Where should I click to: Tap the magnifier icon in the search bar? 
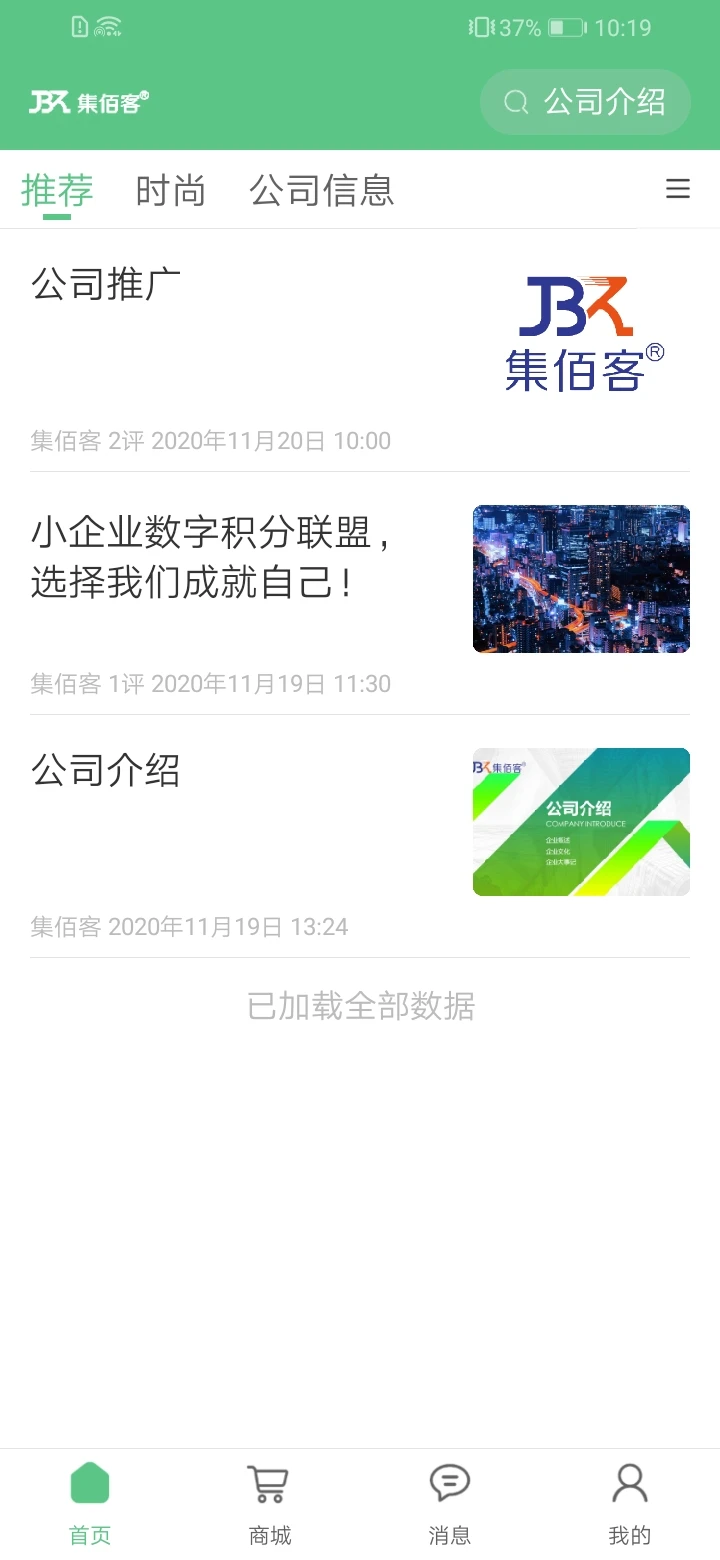[x=516, y=102]
